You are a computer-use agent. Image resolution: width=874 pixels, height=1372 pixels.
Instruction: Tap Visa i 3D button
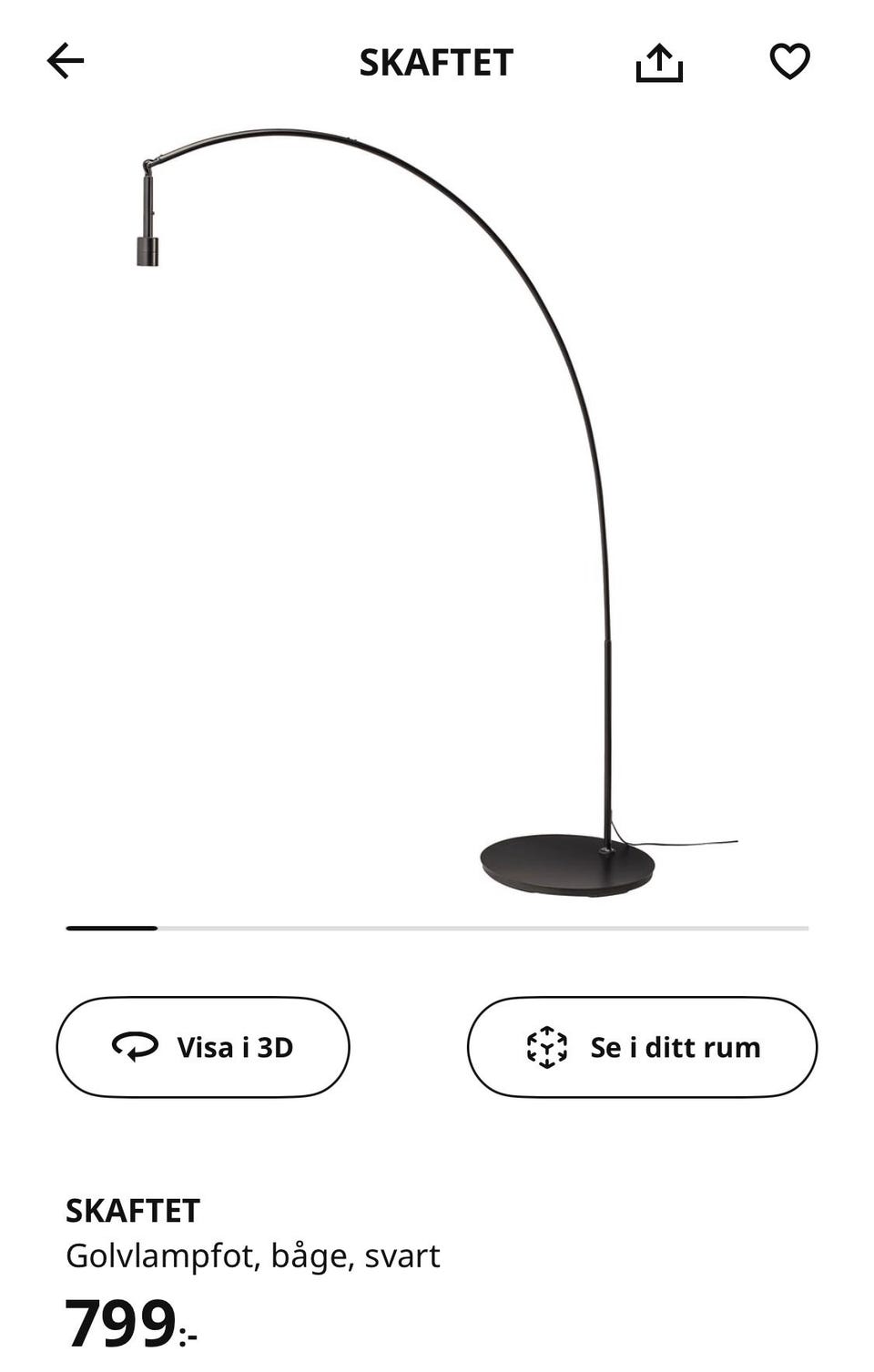[x=203, y=1047]
